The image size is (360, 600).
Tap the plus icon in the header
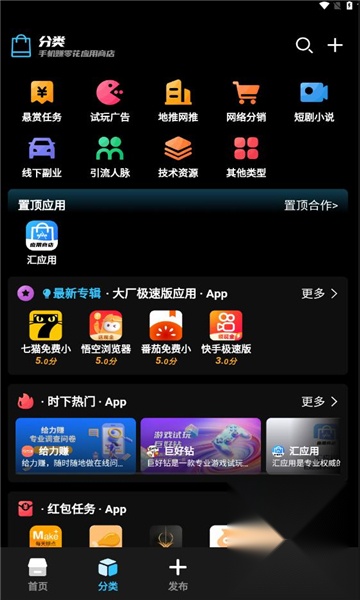335,46
